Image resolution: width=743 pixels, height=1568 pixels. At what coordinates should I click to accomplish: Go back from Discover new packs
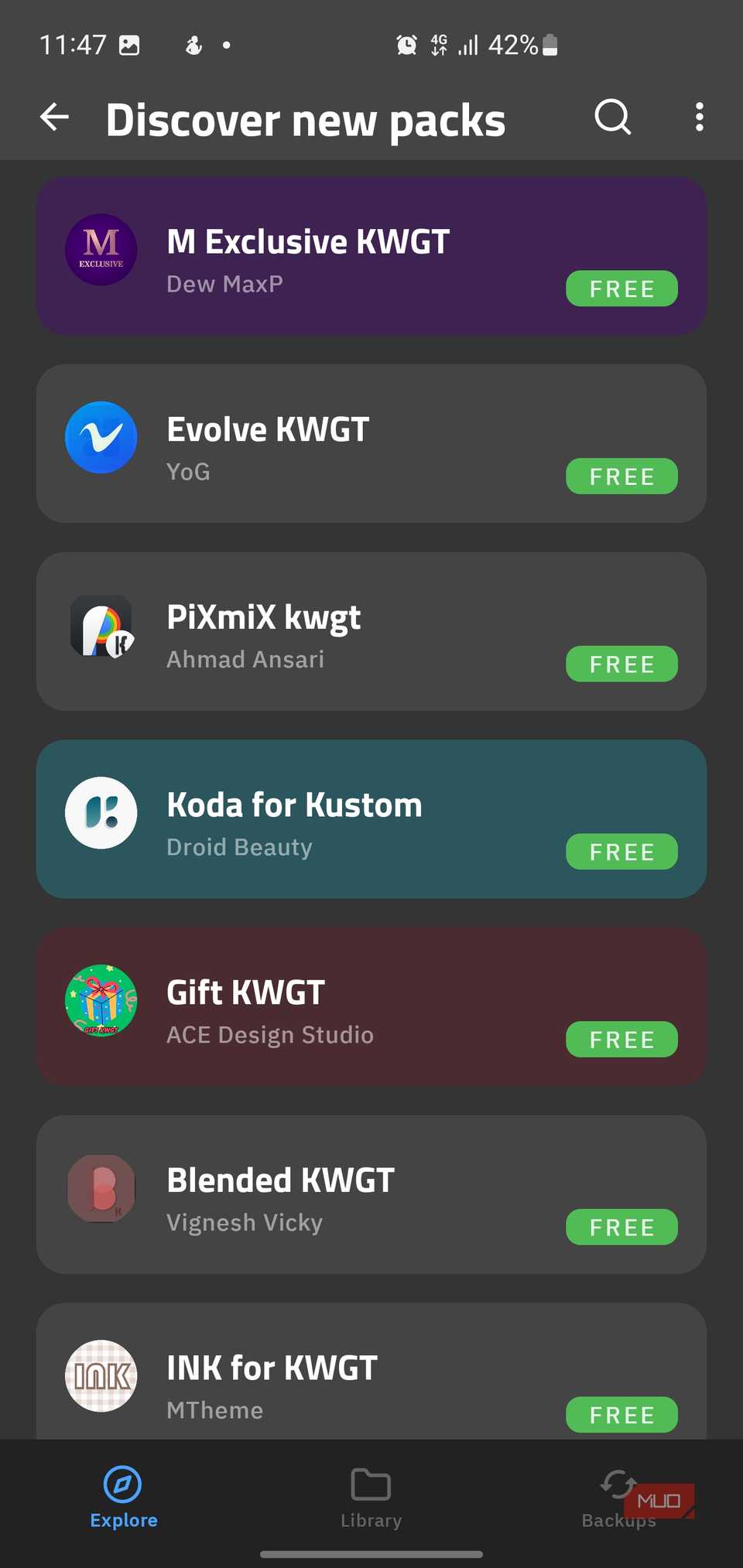pos(54,118)
